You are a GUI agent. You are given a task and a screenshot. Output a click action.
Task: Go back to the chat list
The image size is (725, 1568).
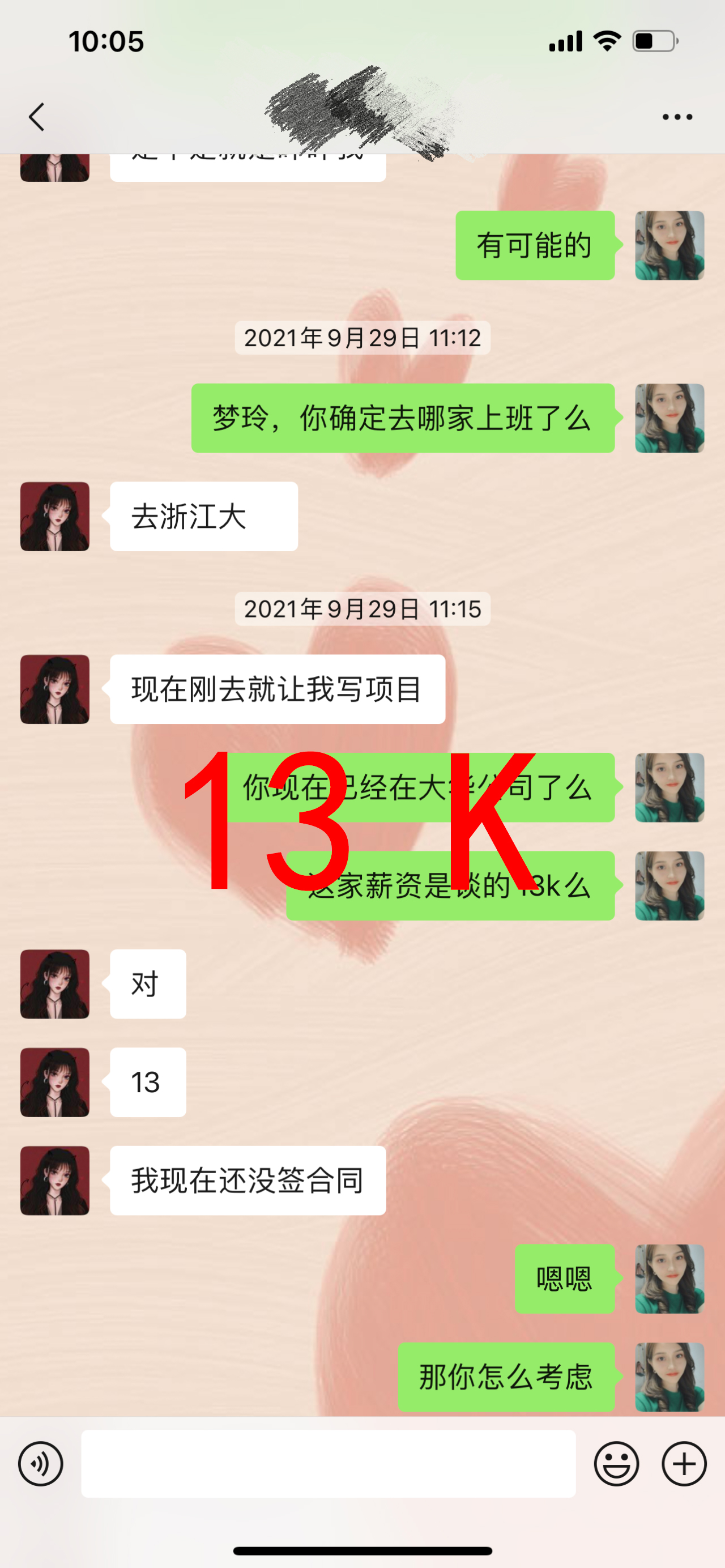click(x=36, y=117)
